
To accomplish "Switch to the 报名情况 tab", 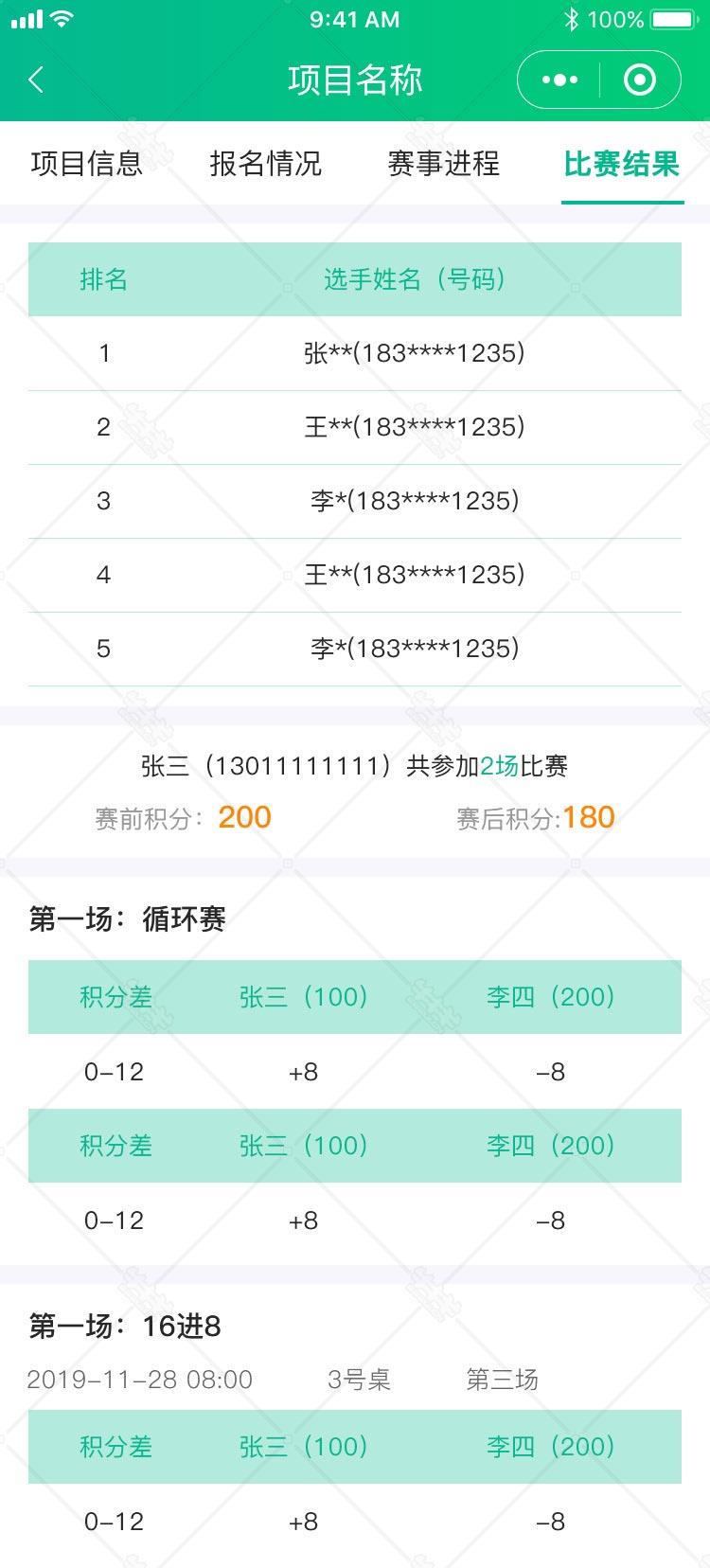I will tap(265, 164).
